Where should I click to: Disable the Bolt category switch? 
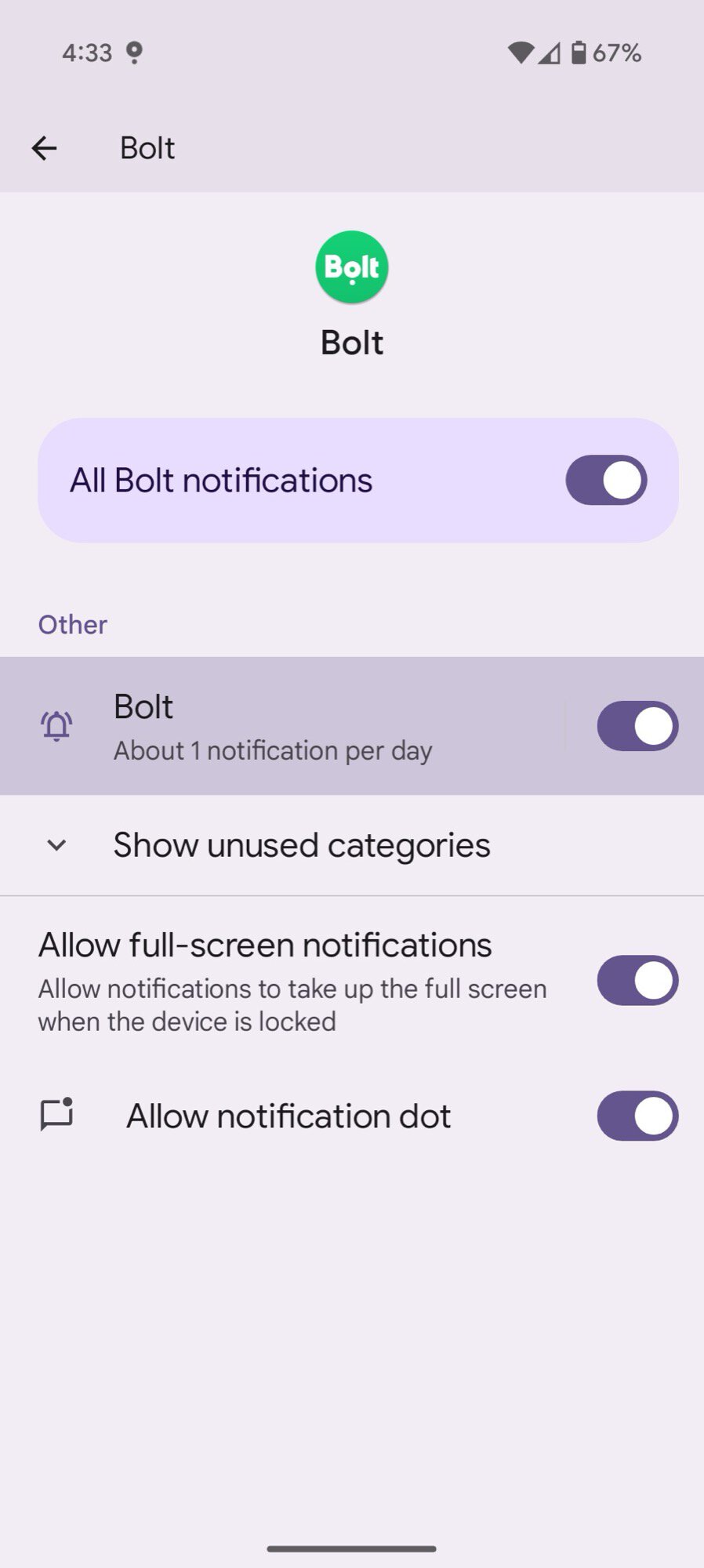tap(637, 727)
